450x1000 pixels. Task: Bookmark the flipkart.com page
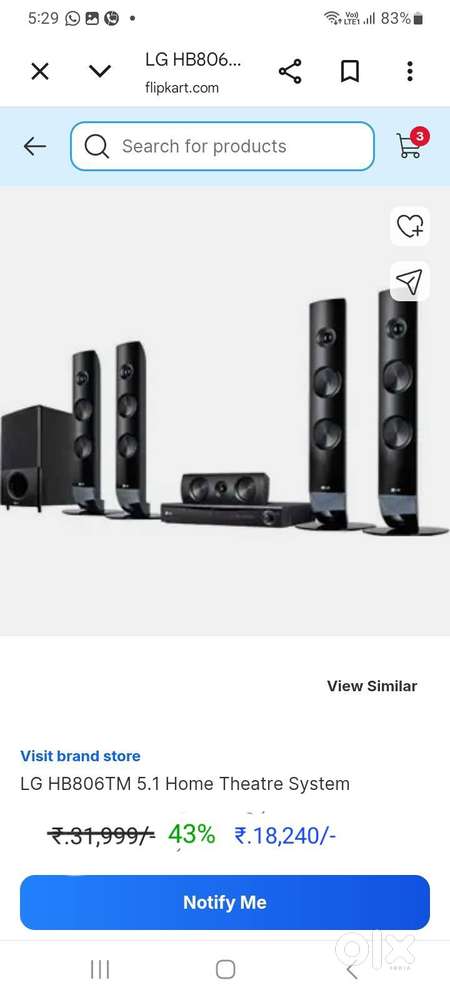pyautogui.click(x=349, y=71)
